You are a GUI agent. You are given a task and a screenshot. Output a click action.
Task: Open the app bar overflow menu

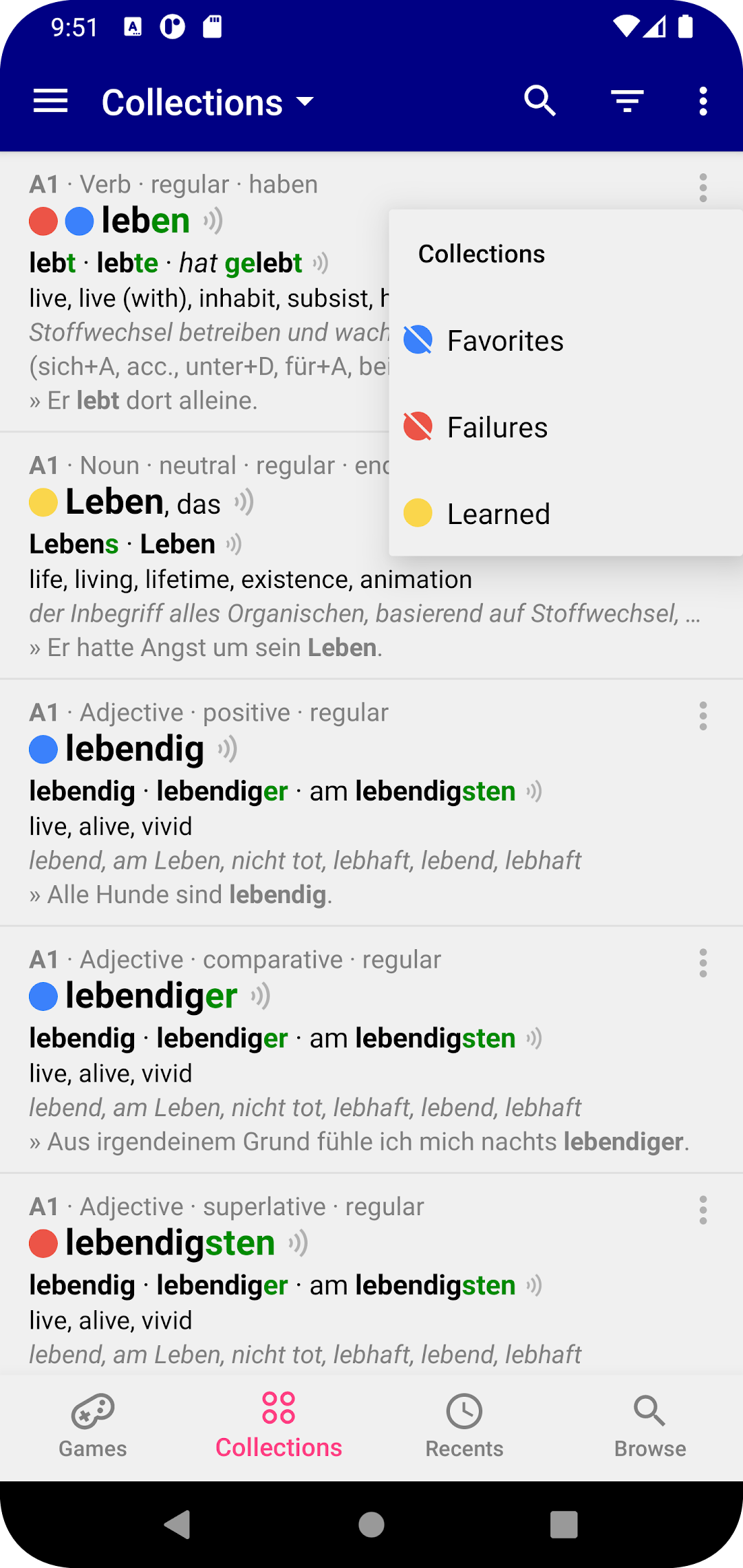click(702, 102)
